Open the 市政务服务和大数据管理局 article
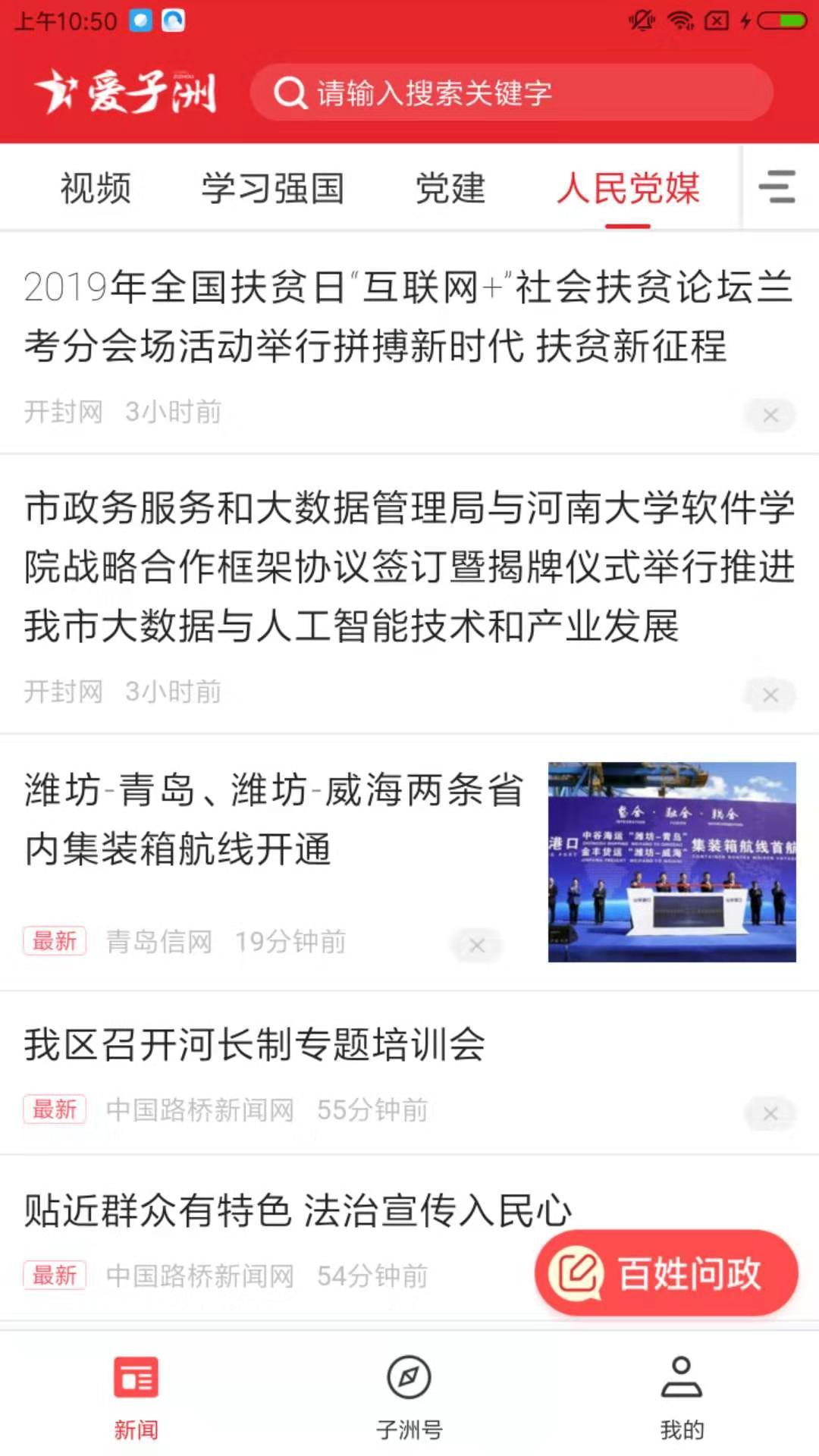Image resolution: width=819 pixels, height=1456 pixels. tap(408, 566)
